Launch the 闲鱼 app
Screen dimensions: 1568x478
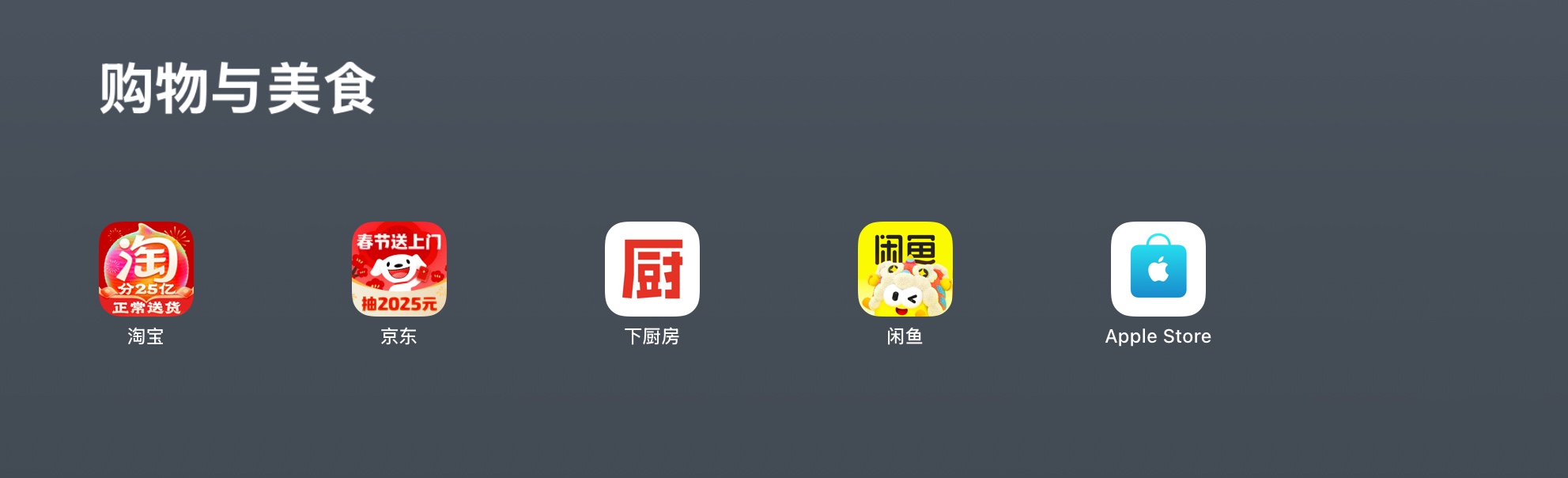click(905, 269)
